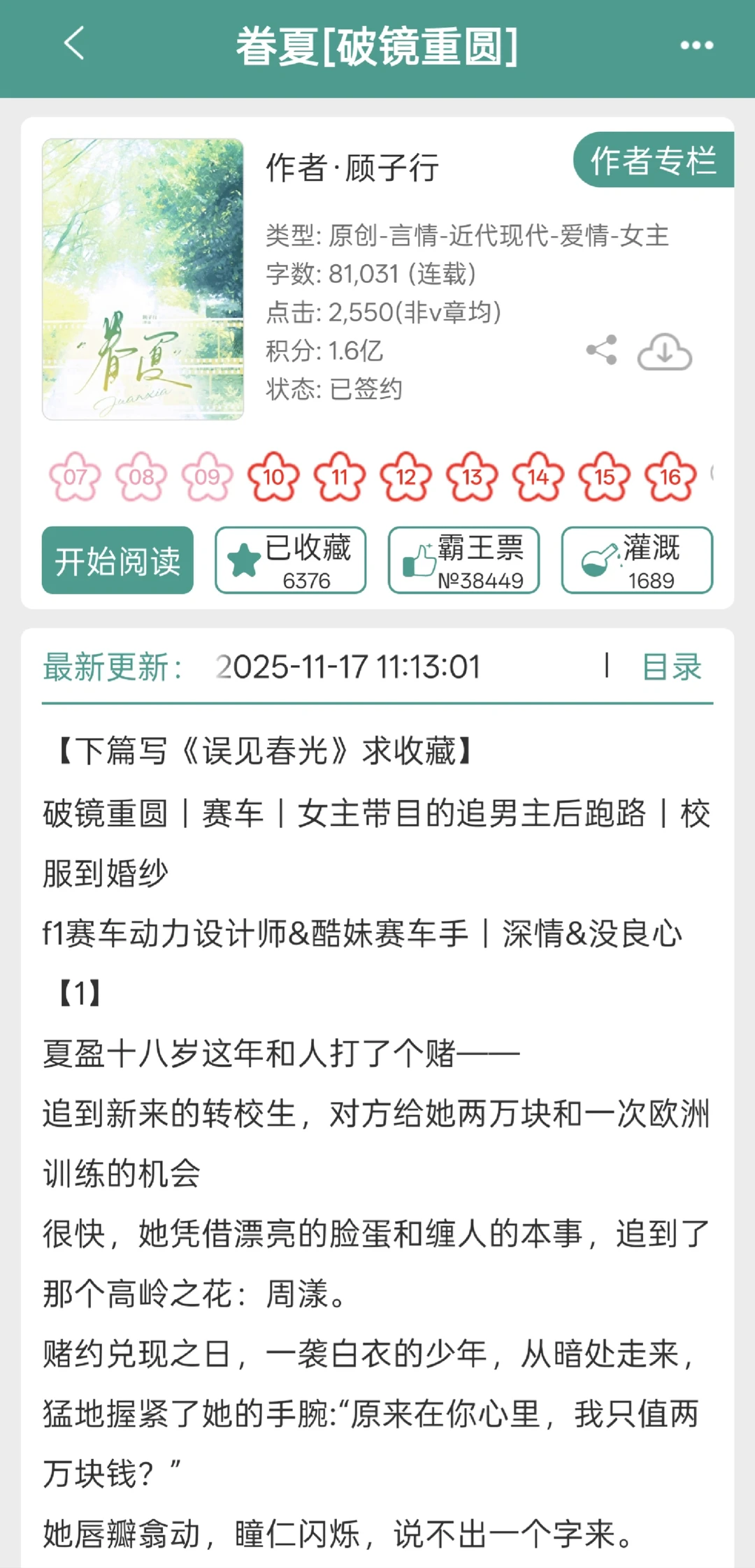This screenshot has height=1568, width=755.
Task: Select flower vote icon numbered 13
Action: (x=470, y=477)
